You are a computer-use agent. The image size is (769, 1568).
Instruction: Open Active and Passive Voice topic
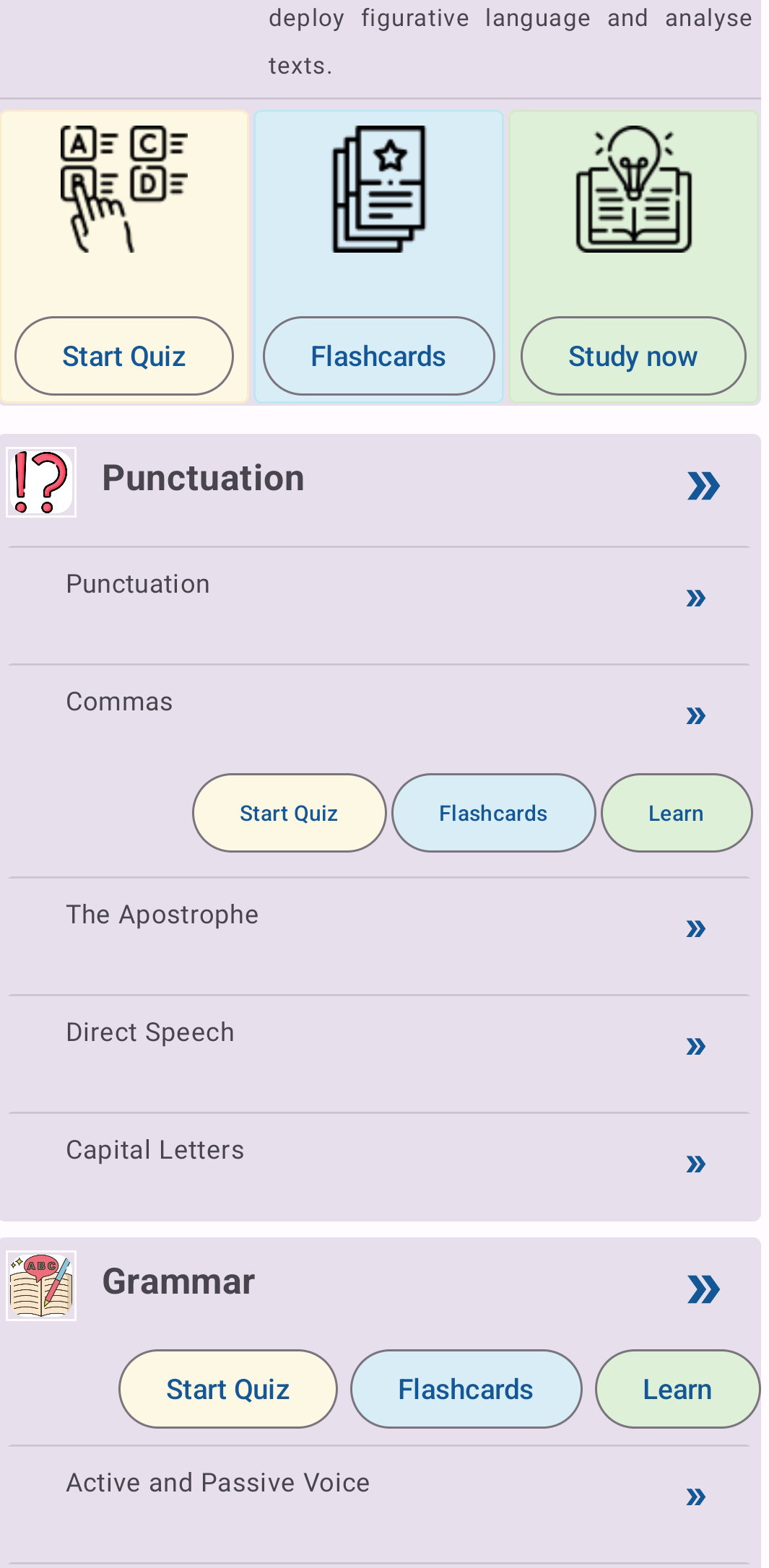point(379,1504)
